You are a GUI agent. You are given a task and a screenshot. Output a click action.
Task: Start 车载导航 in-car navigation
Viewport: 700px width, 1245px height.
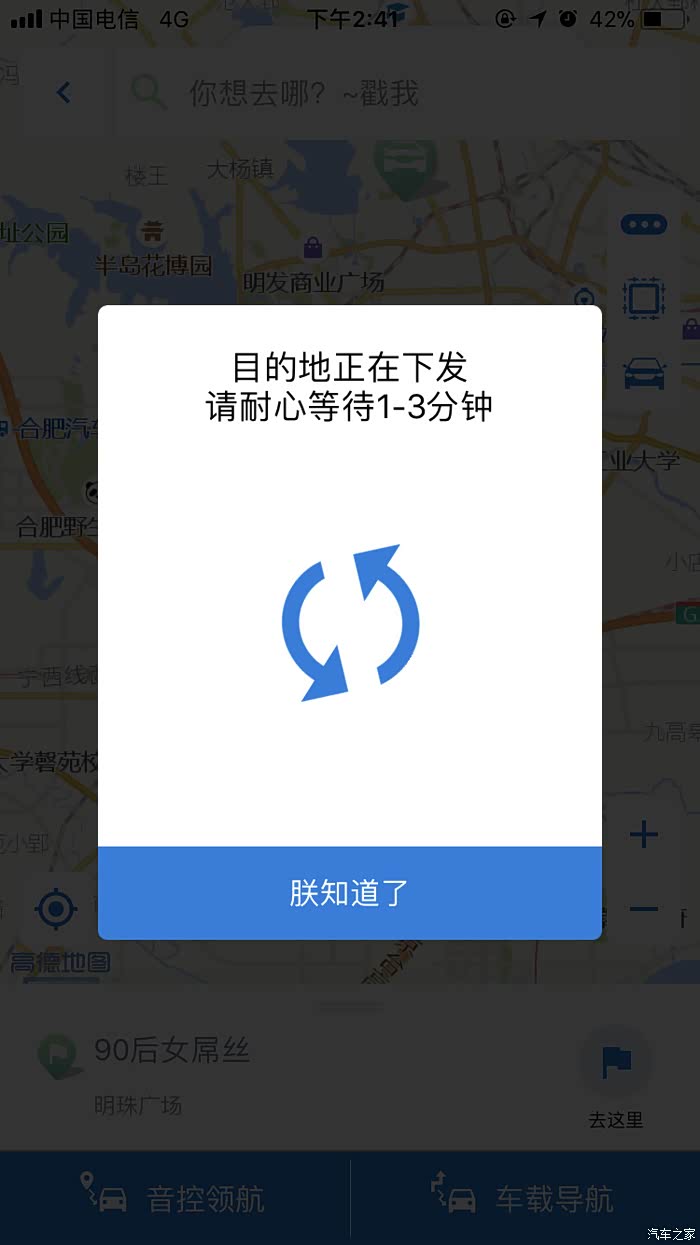tap(525, 1197)
